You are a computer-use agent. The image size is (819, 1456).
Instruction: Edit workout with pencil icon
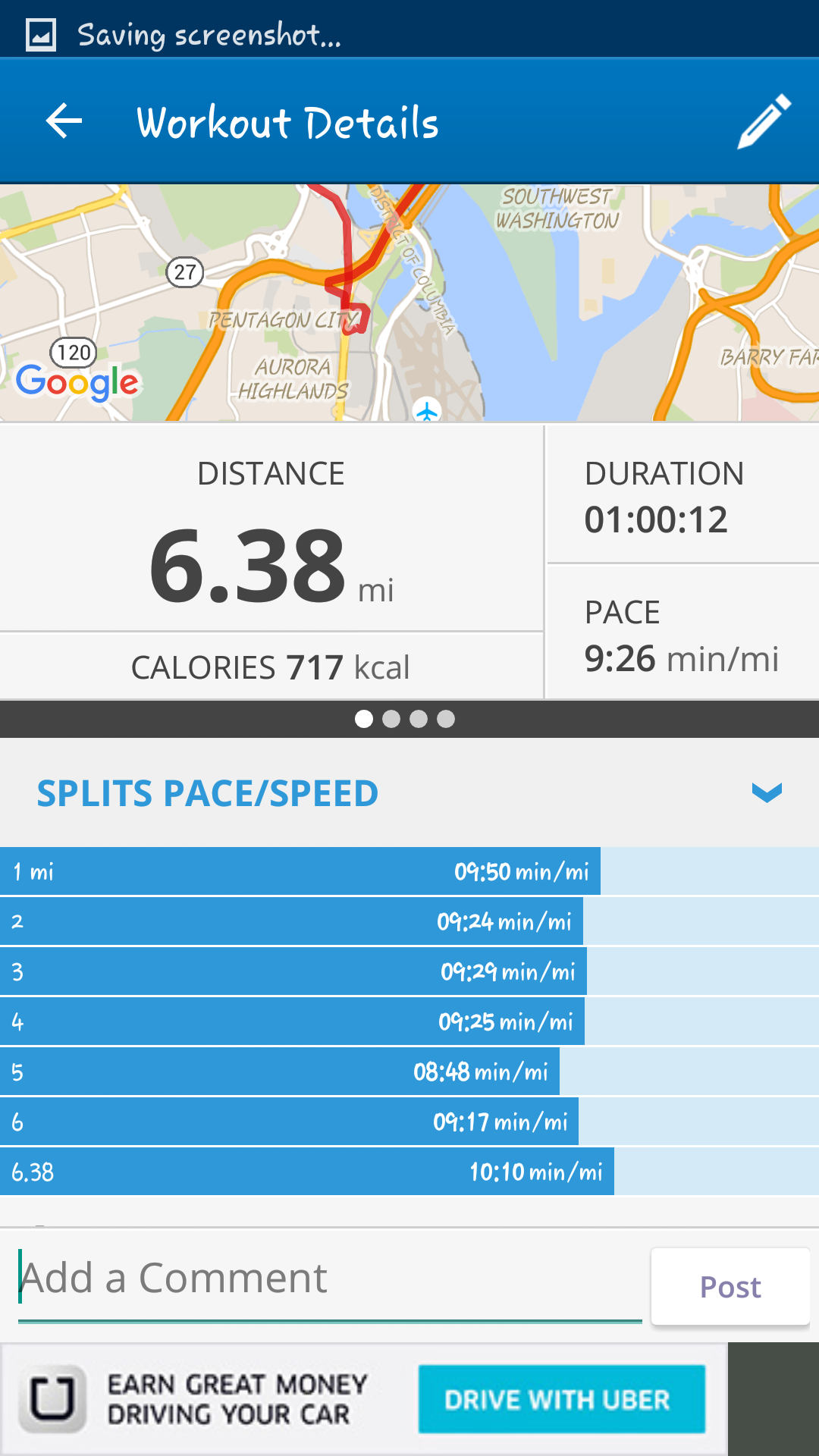pos(764,121)
